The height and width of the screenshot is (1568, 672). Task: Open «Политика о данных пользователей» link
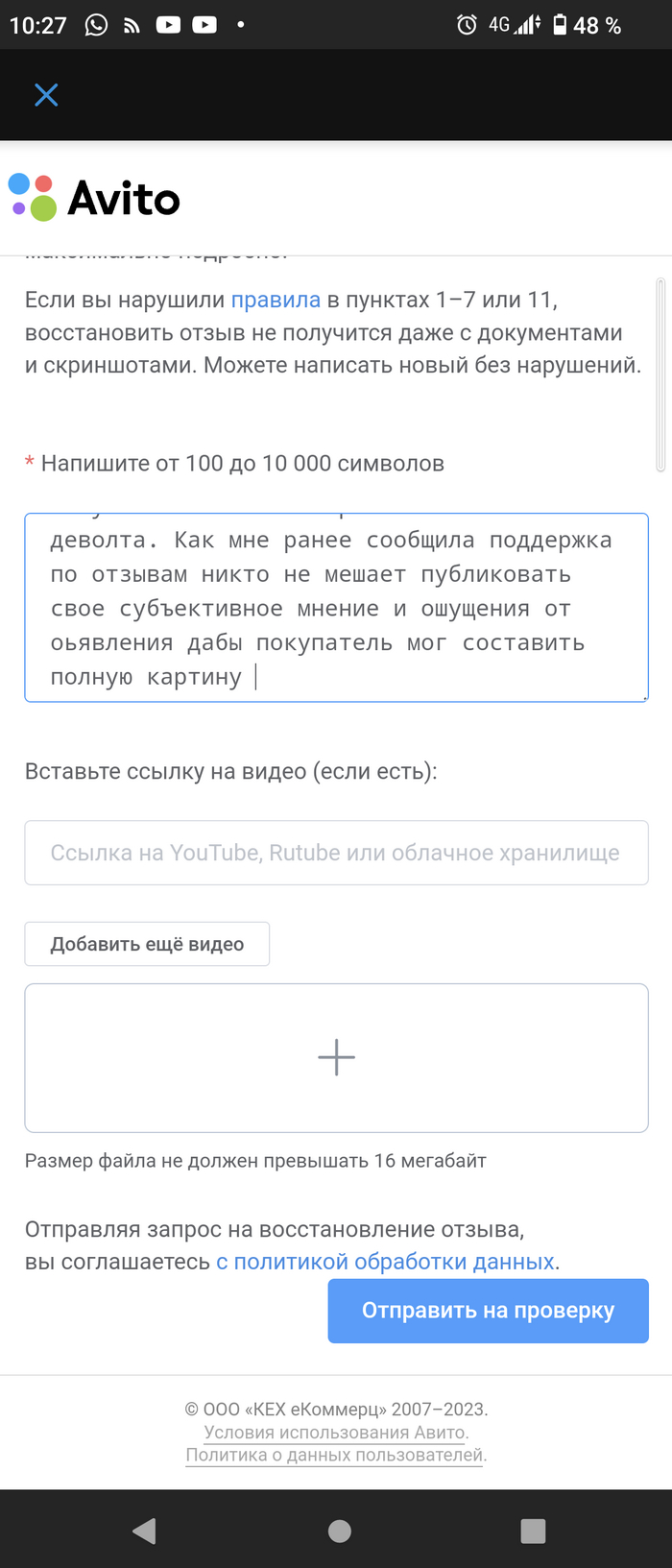click(x=336, y=1456)
